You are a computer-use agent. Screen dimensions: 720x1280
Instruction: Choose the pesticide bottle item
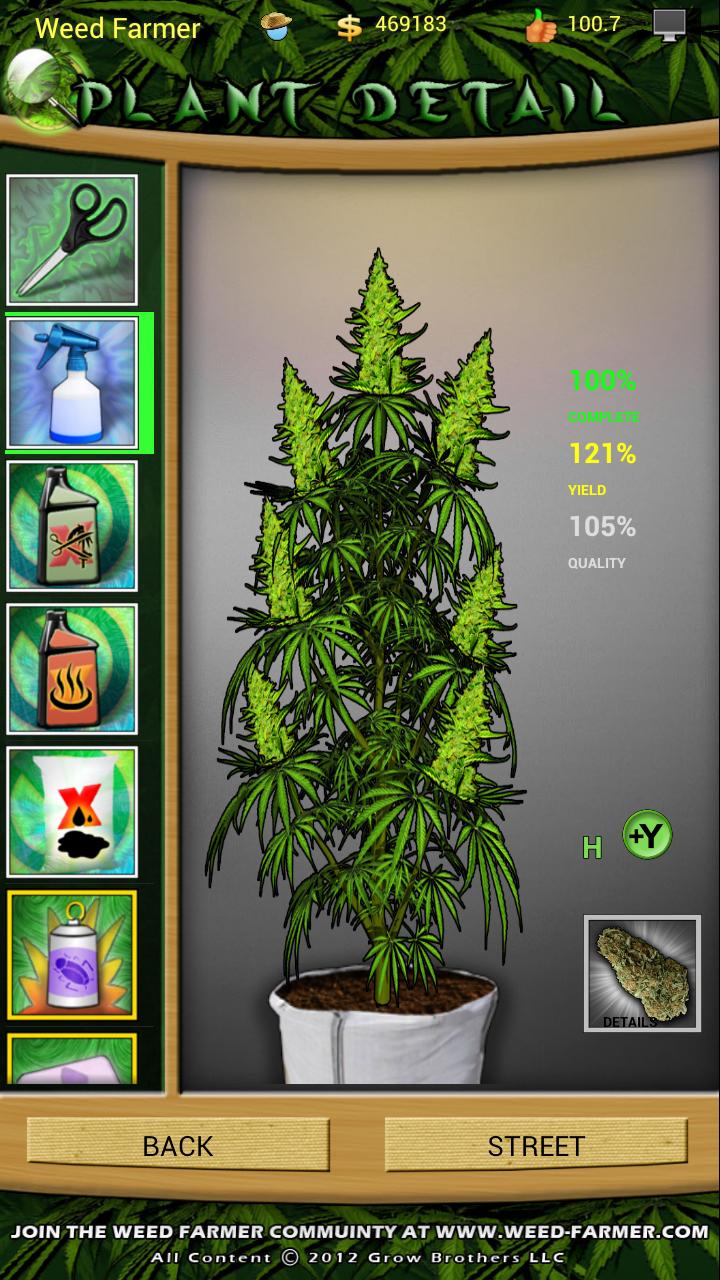[72, 526]
